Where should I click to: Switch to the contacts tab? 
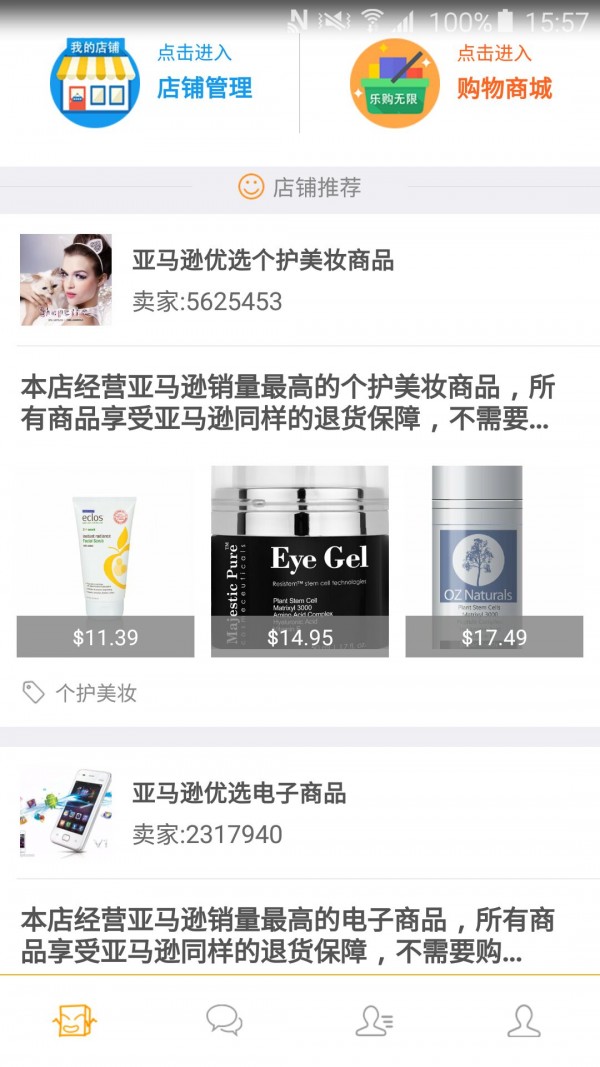(375, 1021)
